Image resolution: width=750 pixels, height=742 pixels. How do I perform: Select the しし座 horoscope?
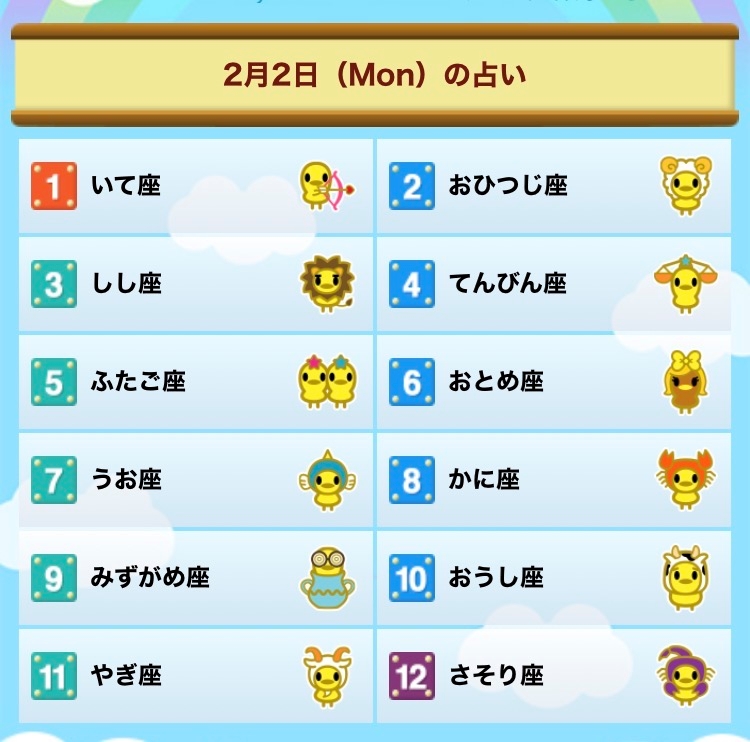[196, 284]
